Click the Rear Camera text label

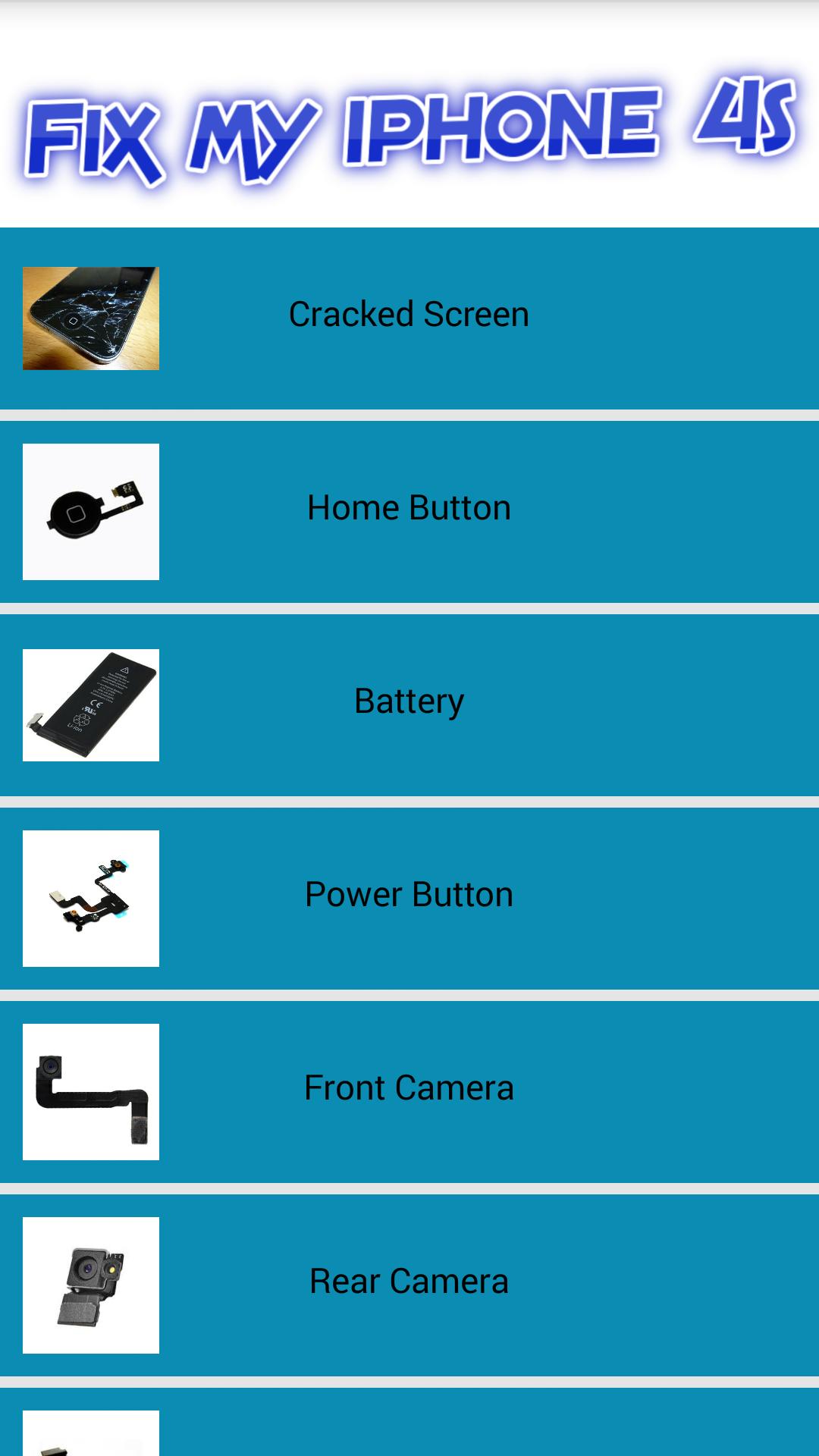(x=409, y=1280)
